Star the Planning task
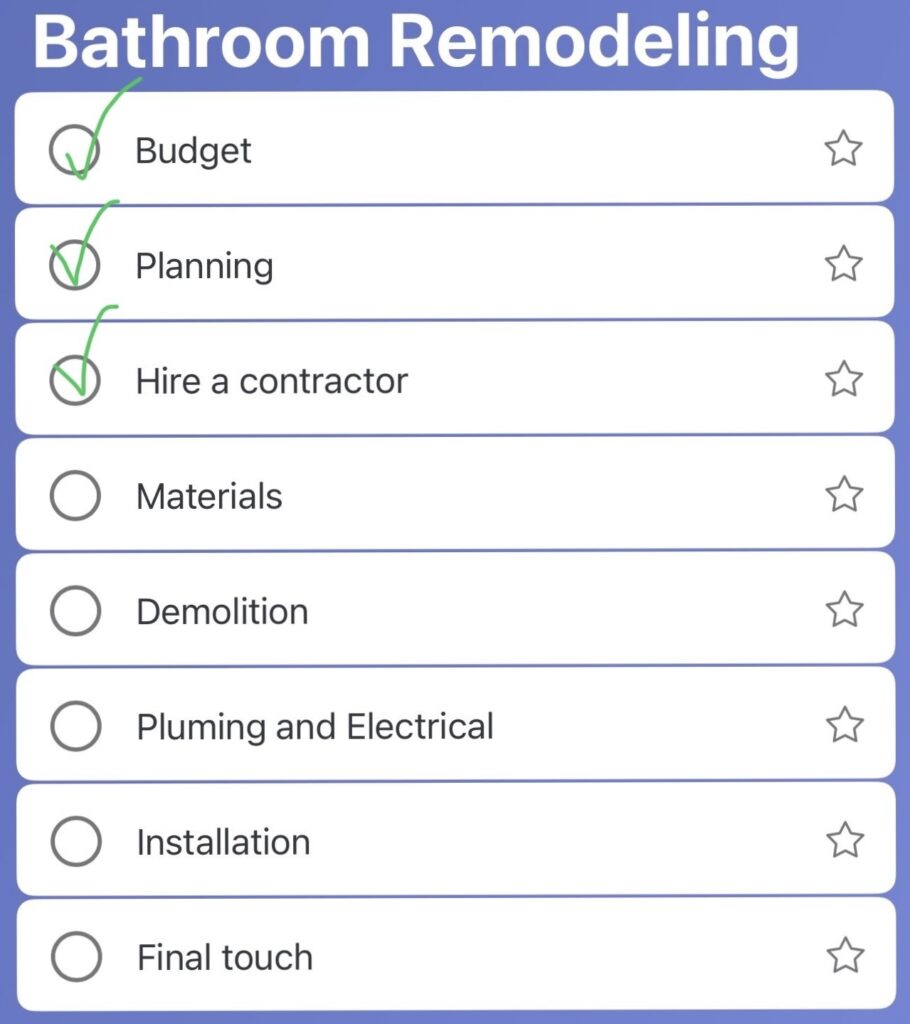910x1024 pixels. coord(843,264)
